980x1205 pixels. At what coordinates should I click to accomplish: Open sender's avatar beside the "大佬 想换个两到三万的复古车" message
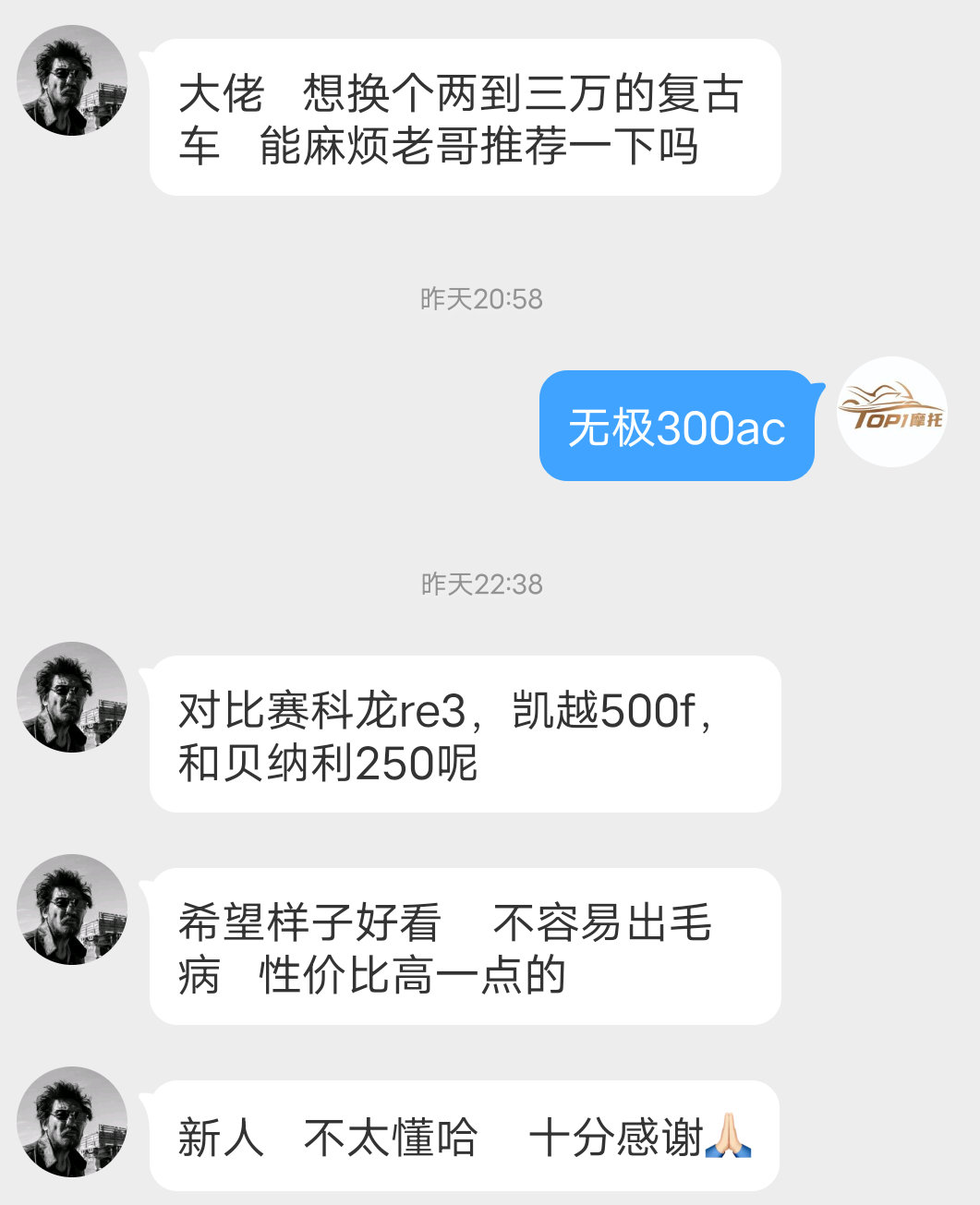[x=72, y=81]
